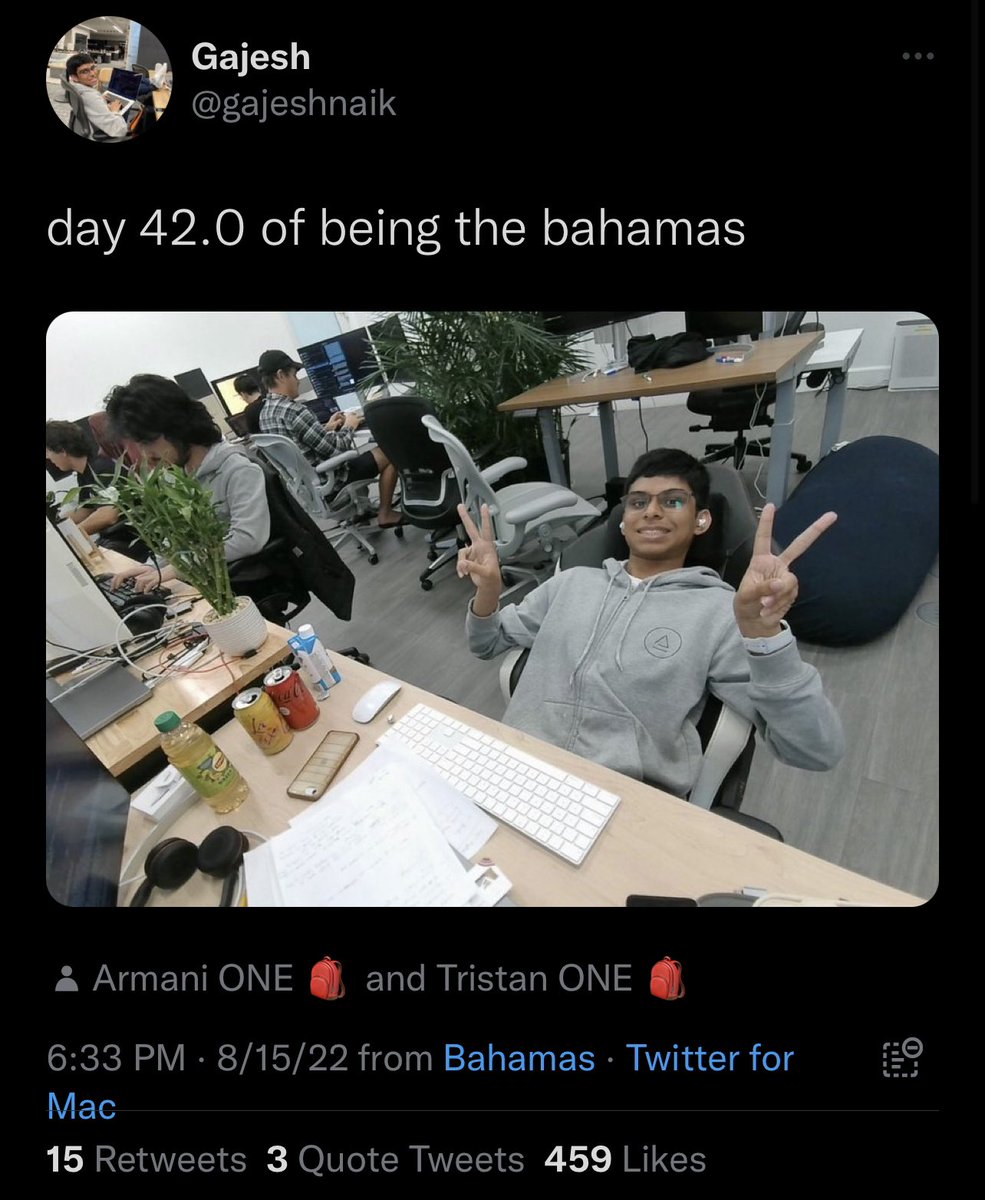Show the 15 Retweets list

pos(146,1159)
